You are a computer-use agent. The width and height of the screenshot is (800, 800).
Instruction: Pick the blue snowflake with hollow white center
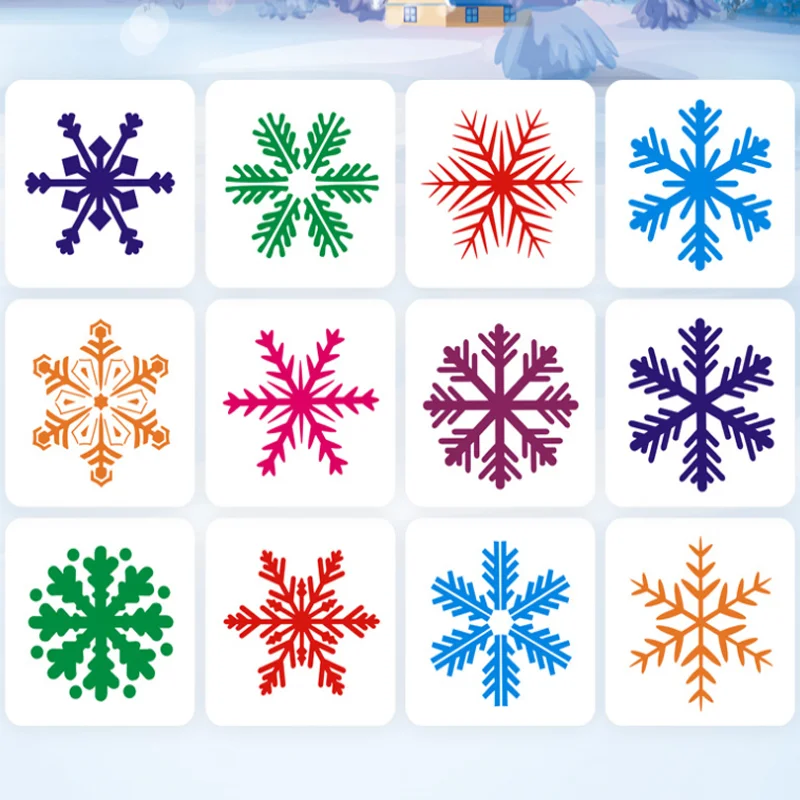pos(501,622)
